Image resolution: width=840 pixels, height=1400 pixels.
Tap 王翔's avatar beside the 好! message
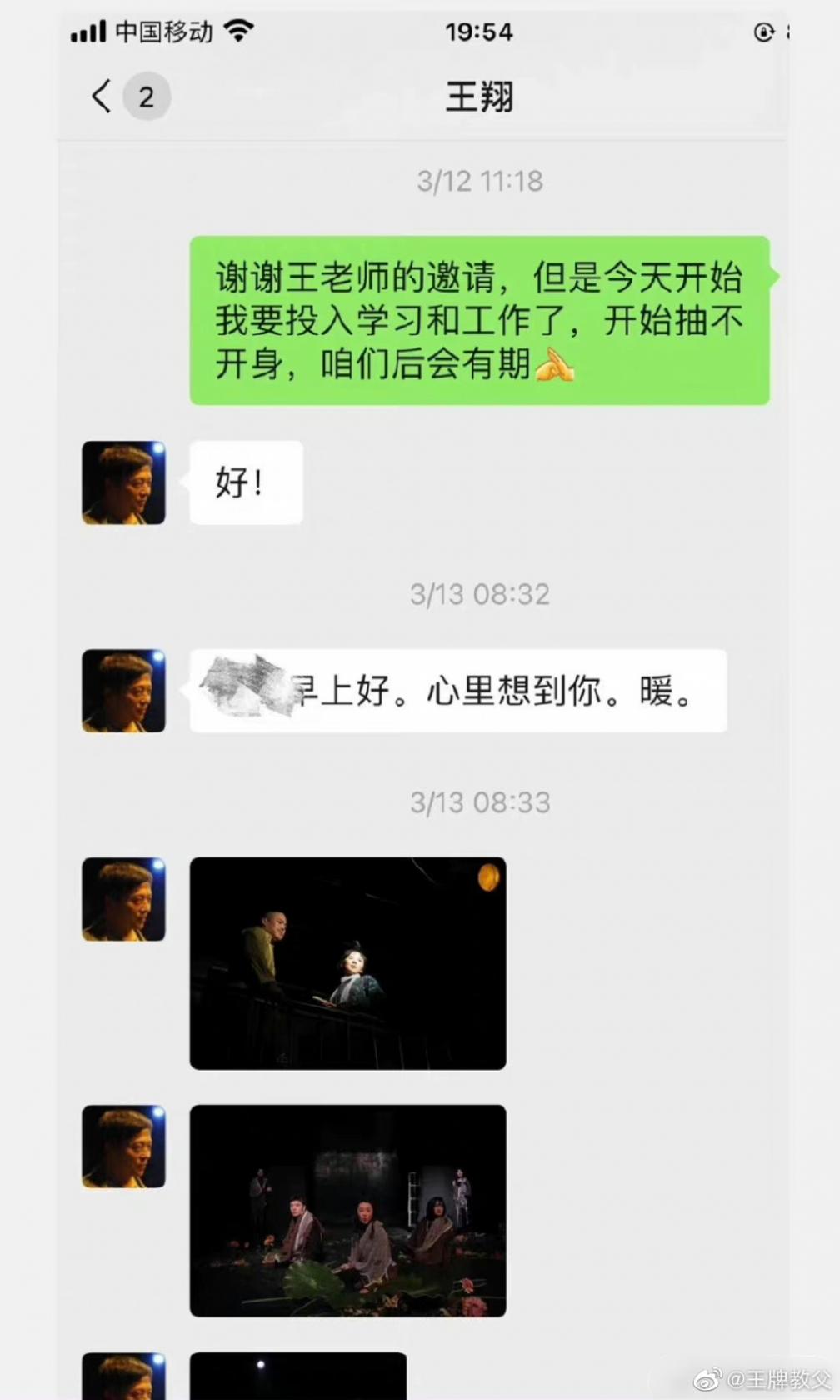123,482
